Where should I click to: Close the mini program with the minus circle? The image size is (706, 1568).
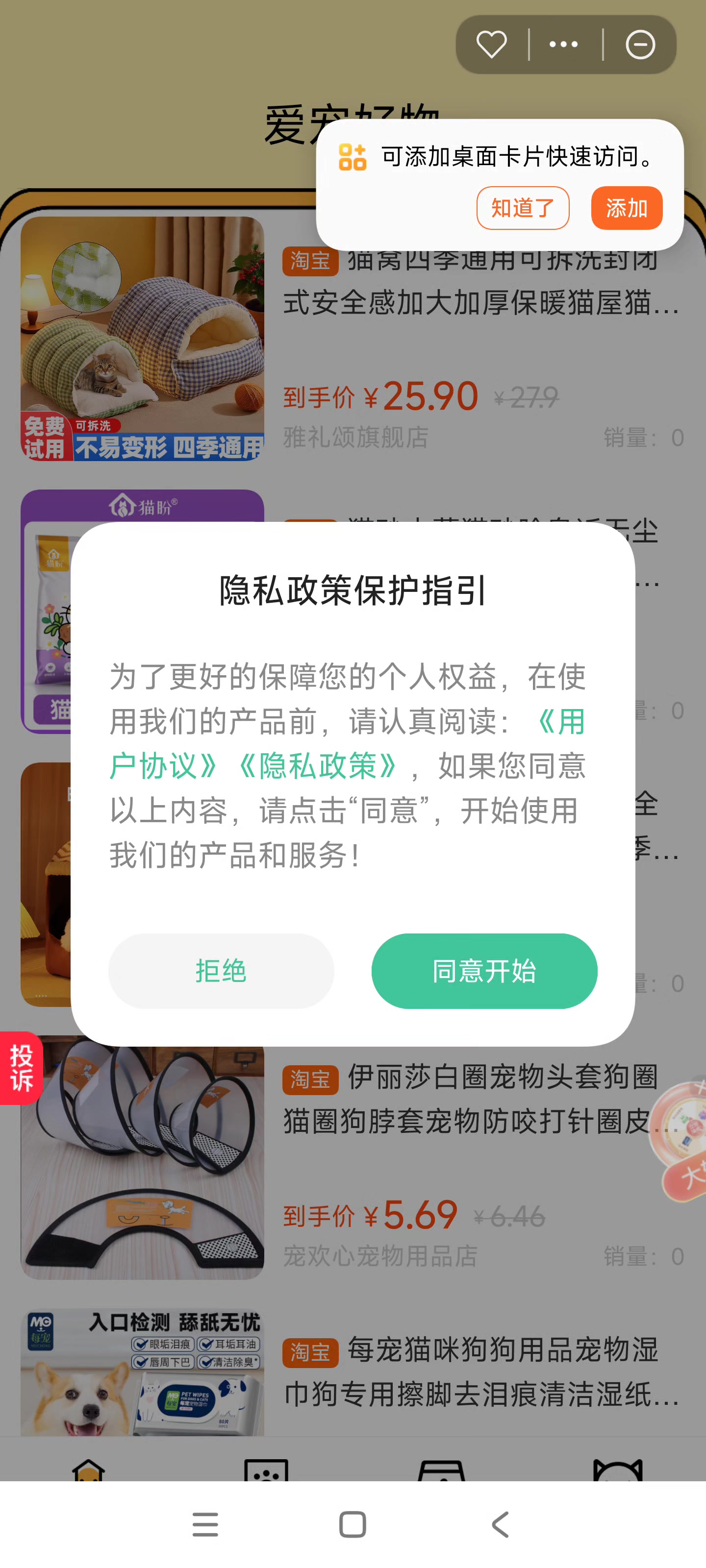pos(640,45)
